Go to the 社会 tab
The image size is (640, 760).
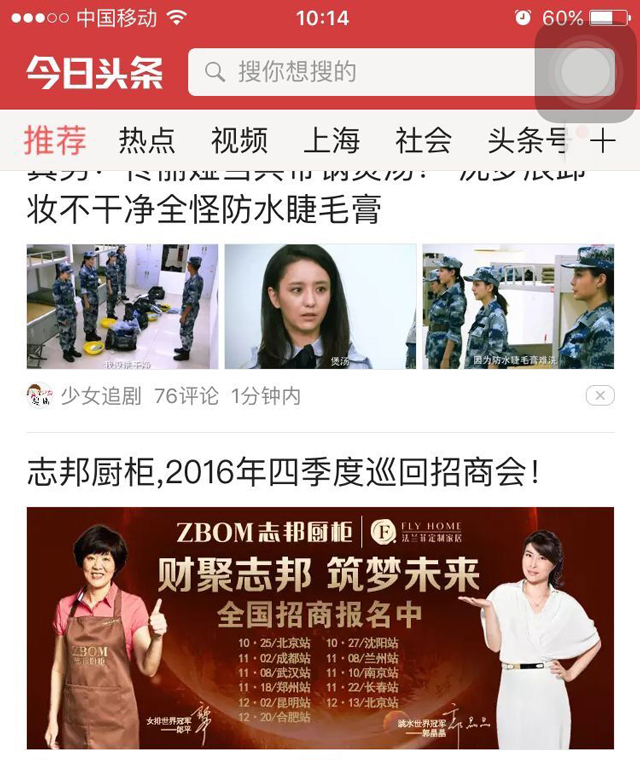423,141
